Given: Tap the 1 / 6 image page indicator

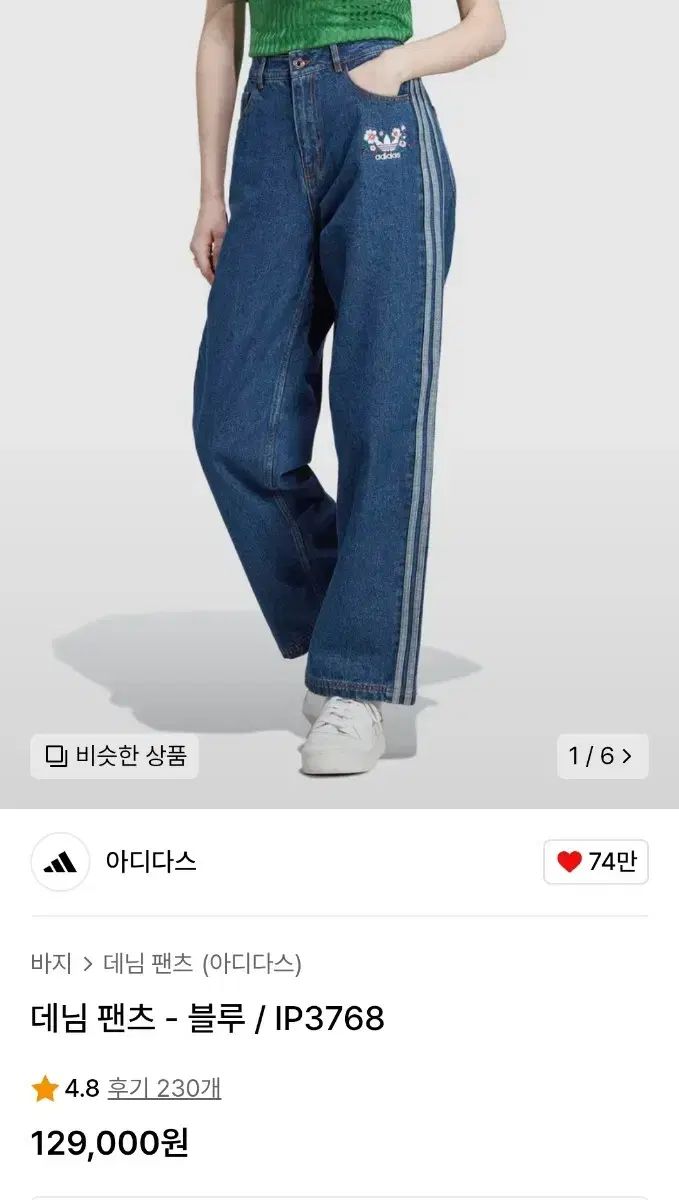Looking at the screenshot, I should point(602,756).
